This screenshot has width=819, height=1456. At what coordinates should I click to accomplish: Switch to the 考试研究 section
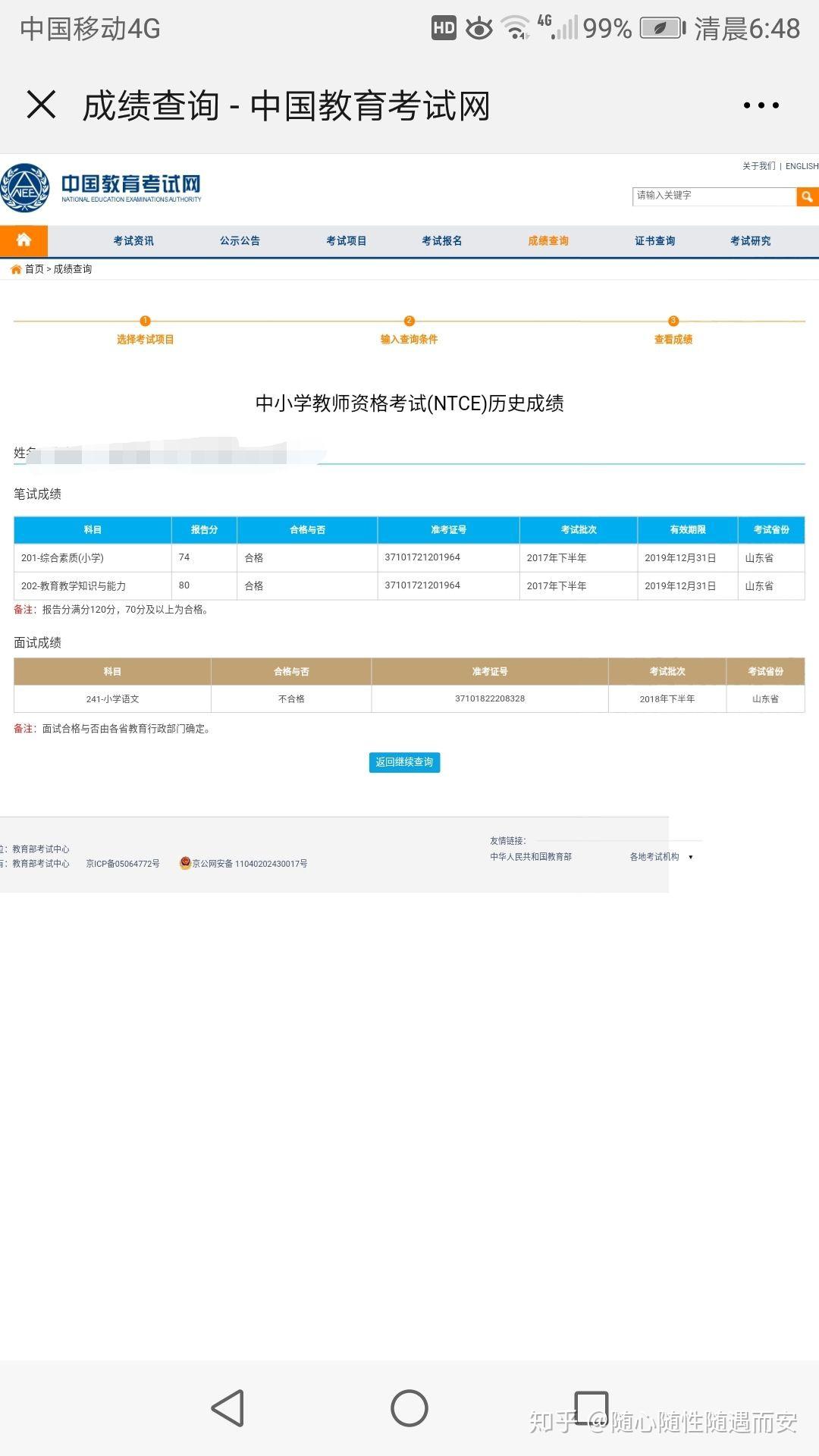(x=751, y=241)
